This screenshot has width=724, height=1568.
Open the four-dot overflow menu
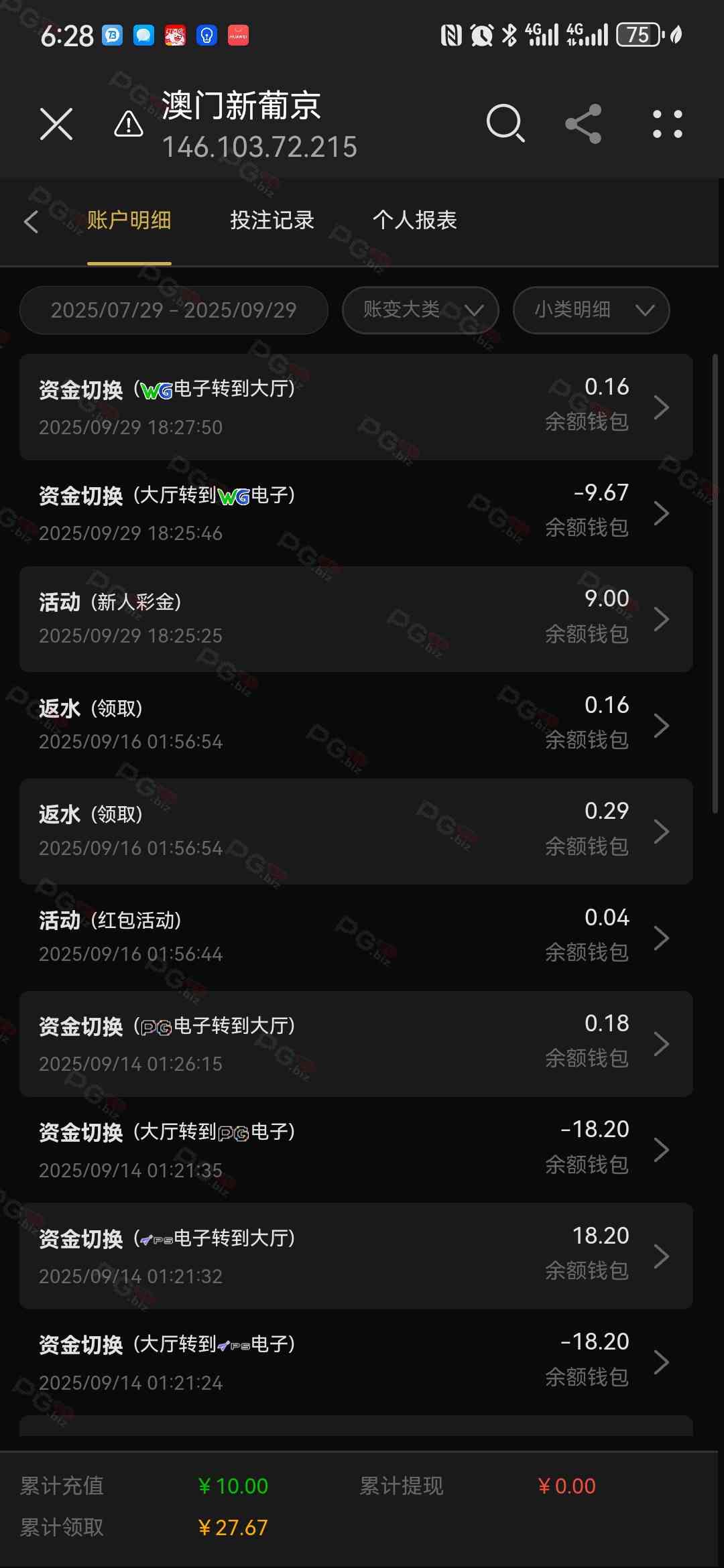(668, 124)
